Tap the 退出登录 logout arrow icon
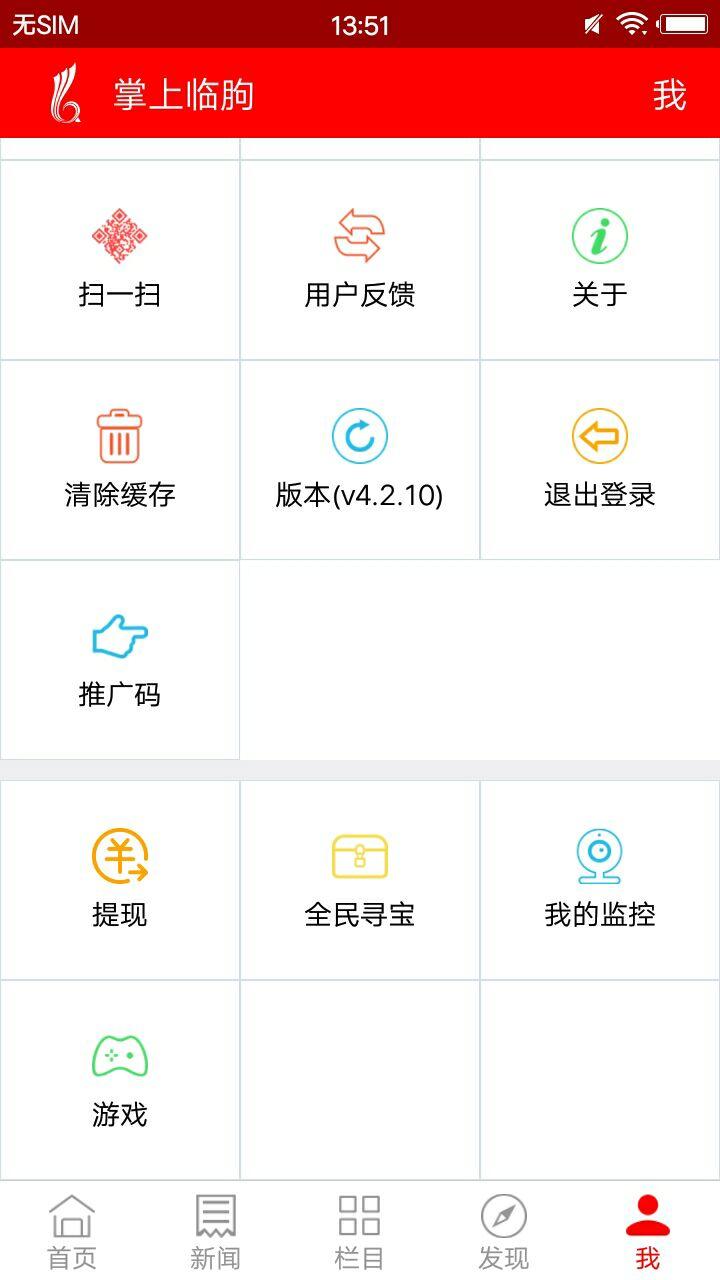Screen dimensions: 720x1280 point(599,433)
